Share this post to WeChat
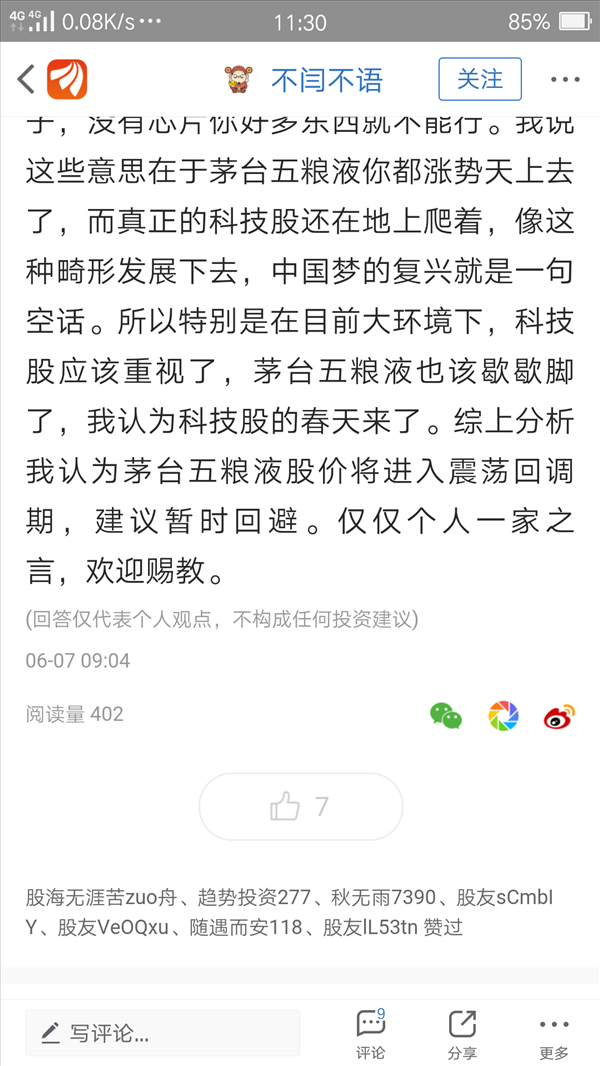 [x=446, y=715]
